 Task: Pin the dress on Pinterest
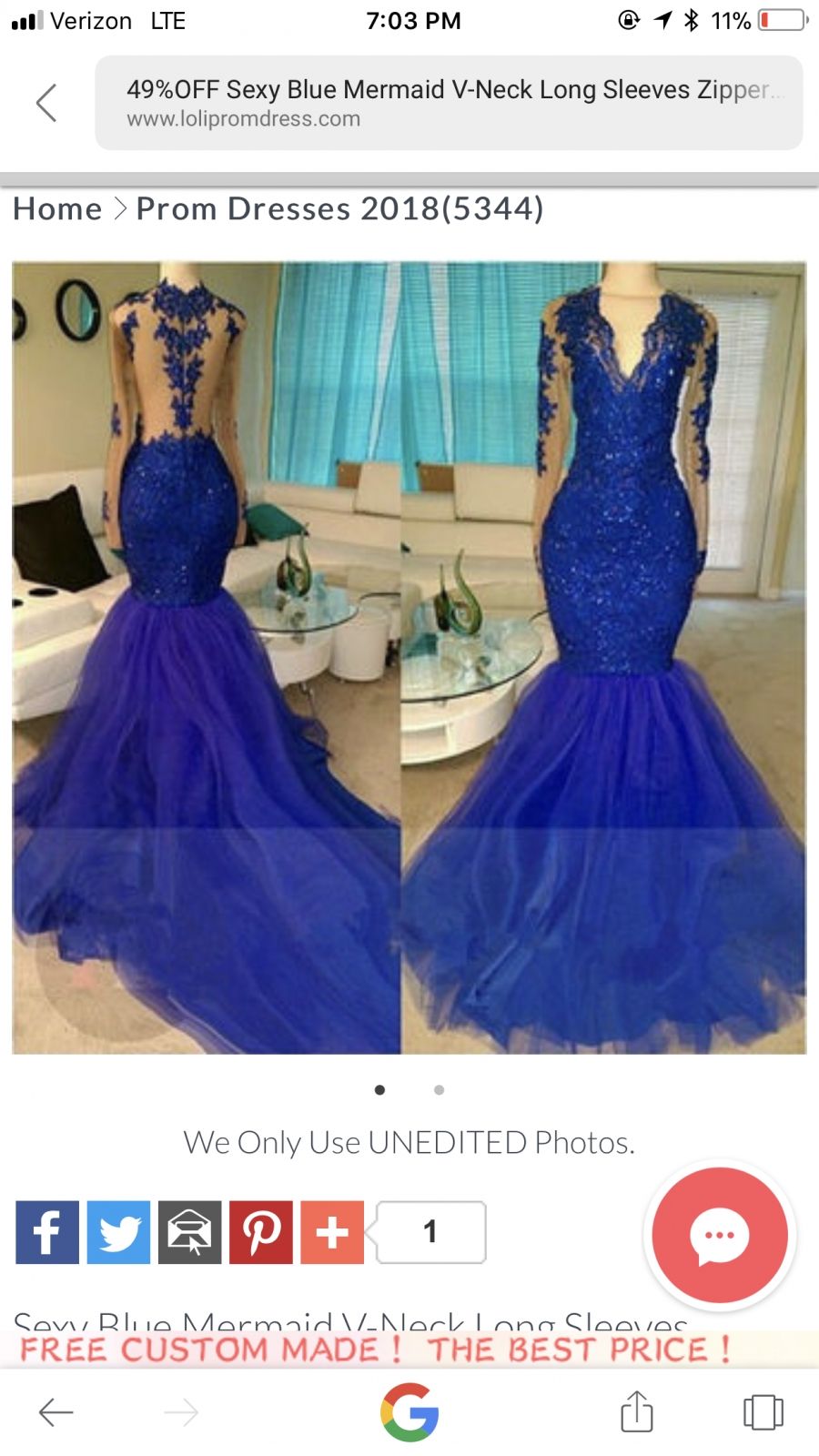(x=261, y=1232)
